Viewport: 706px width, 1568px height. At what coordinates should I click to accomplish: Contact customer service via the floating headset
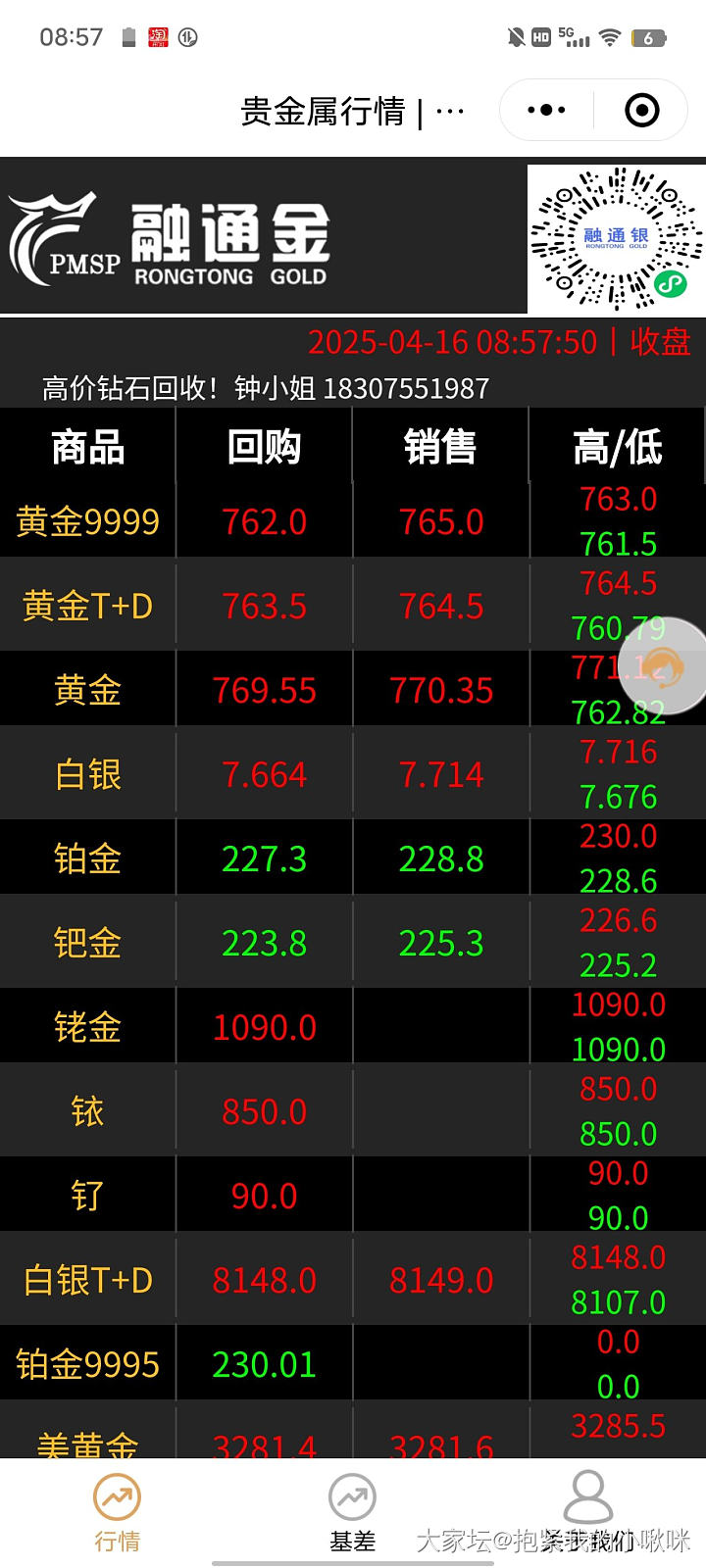pos(663,667)
